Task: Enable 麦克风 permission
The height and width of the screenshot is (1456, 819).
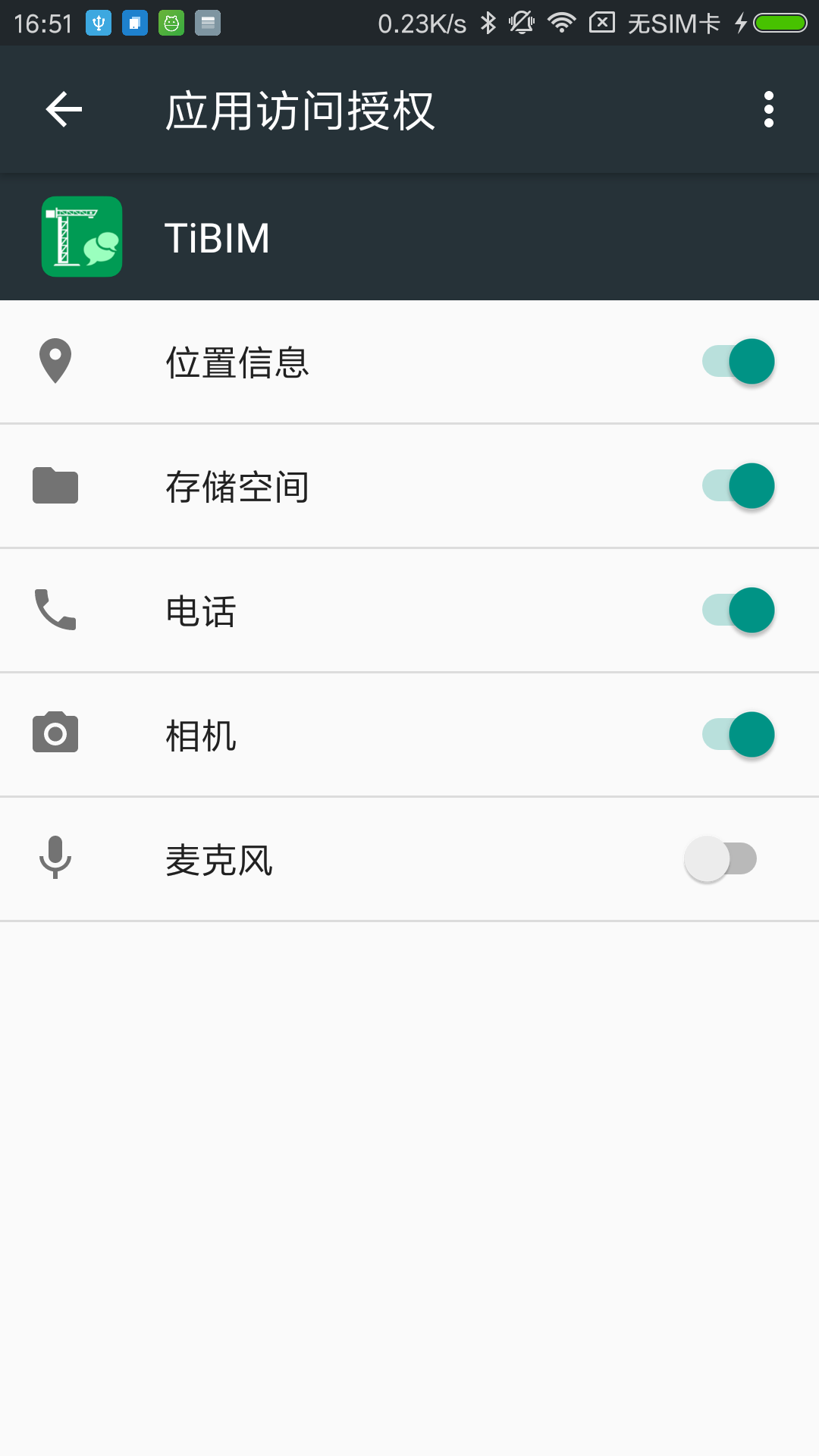Action: pyautogui.click(x=721, y=859)
